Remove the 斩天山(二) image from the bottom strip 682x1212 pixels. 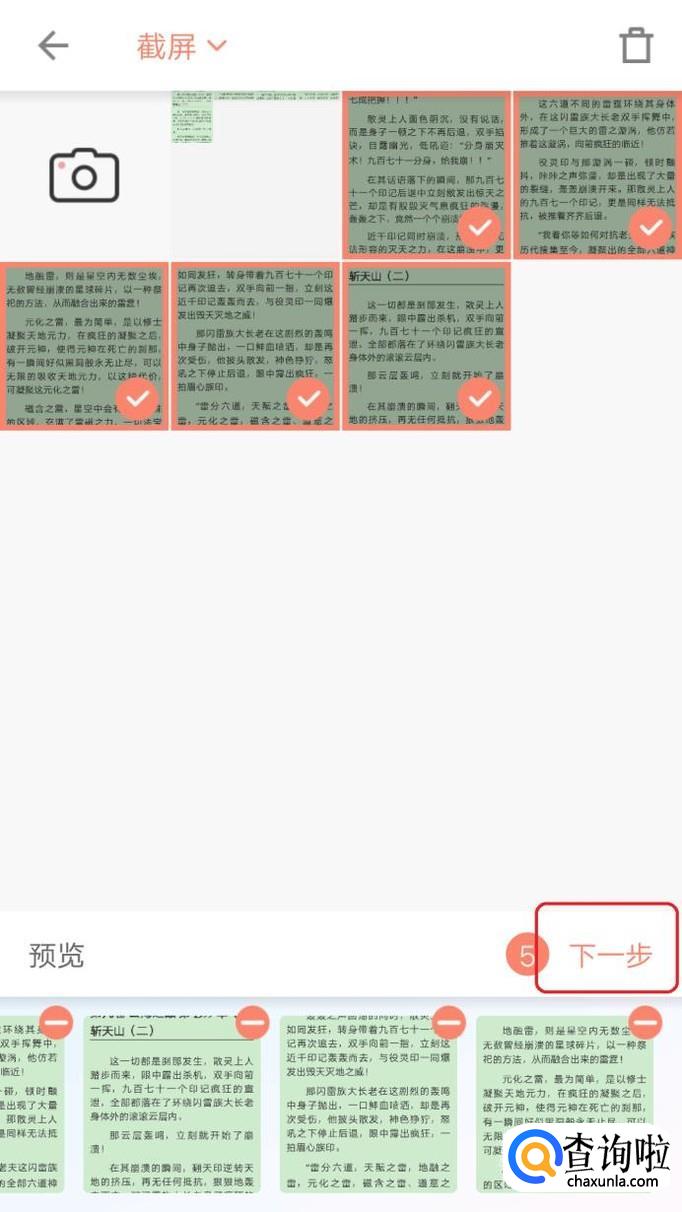click(253, 1022)
